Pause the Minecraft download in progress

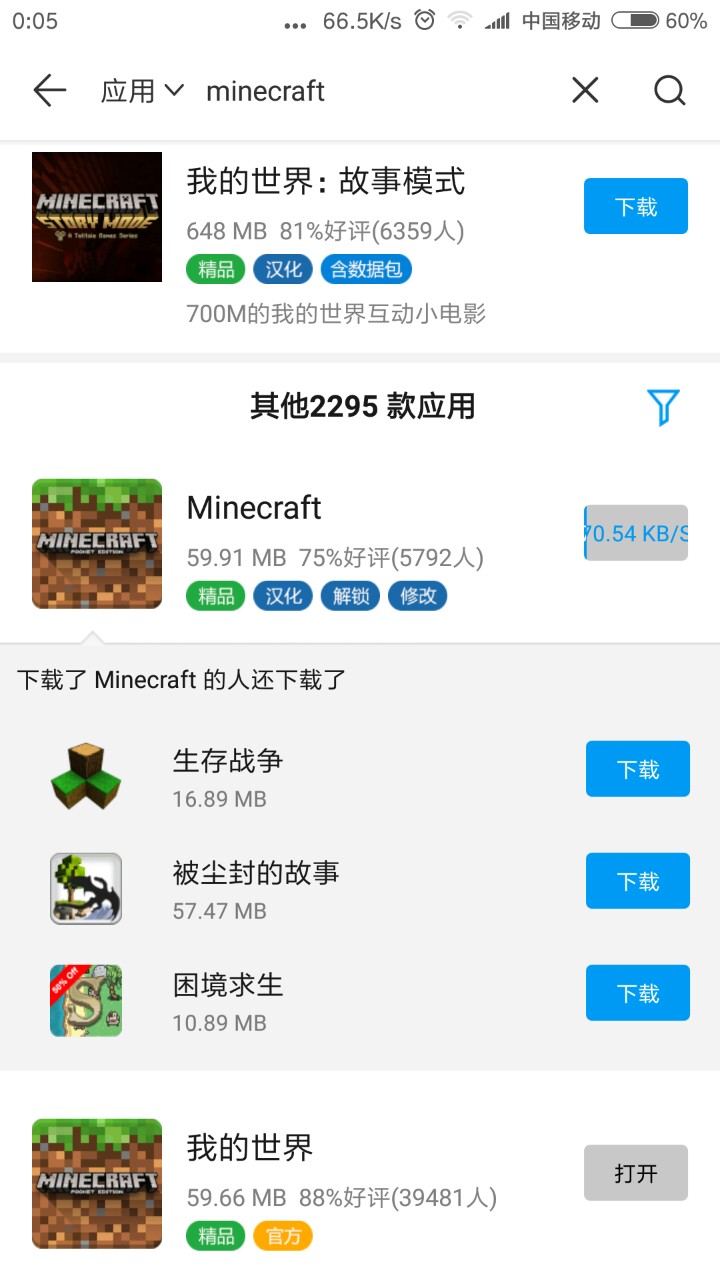click(x=636, y=533)
